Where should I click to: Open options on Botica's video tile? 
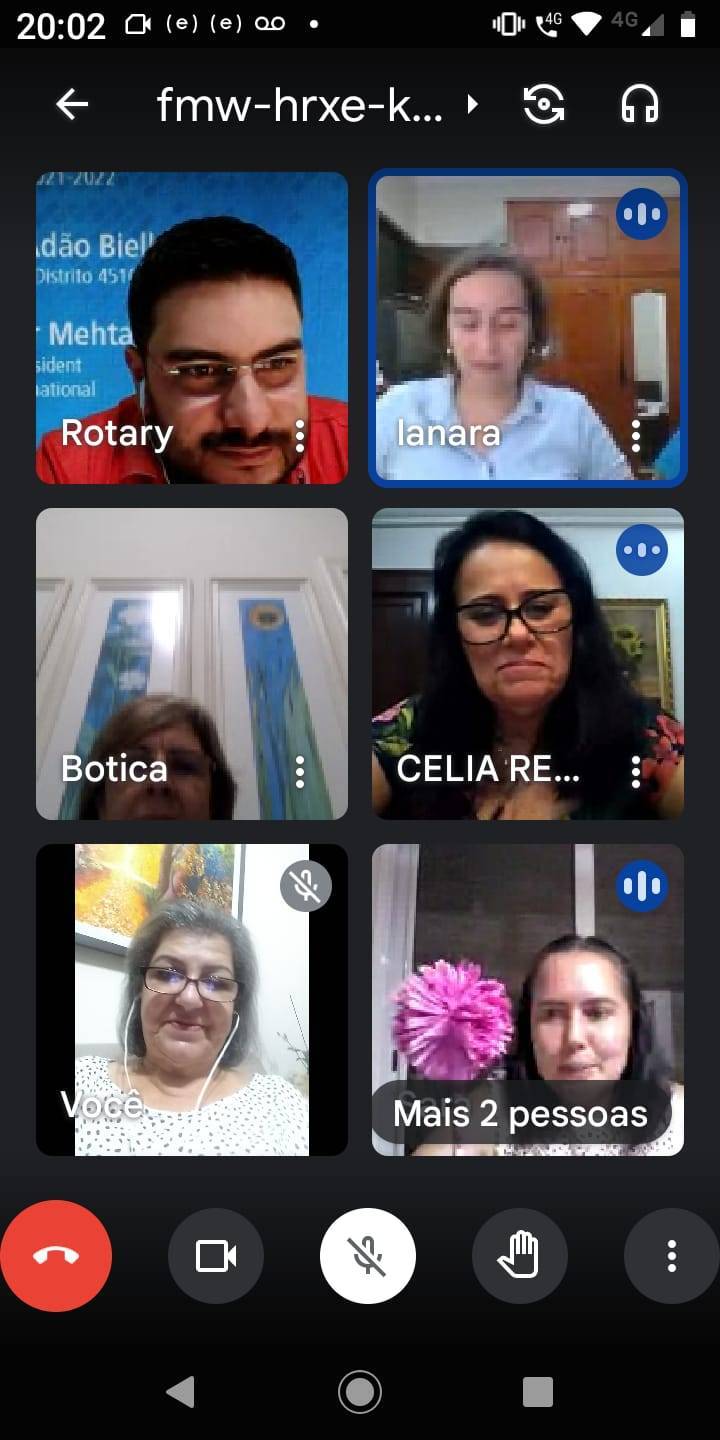(299, 770)
